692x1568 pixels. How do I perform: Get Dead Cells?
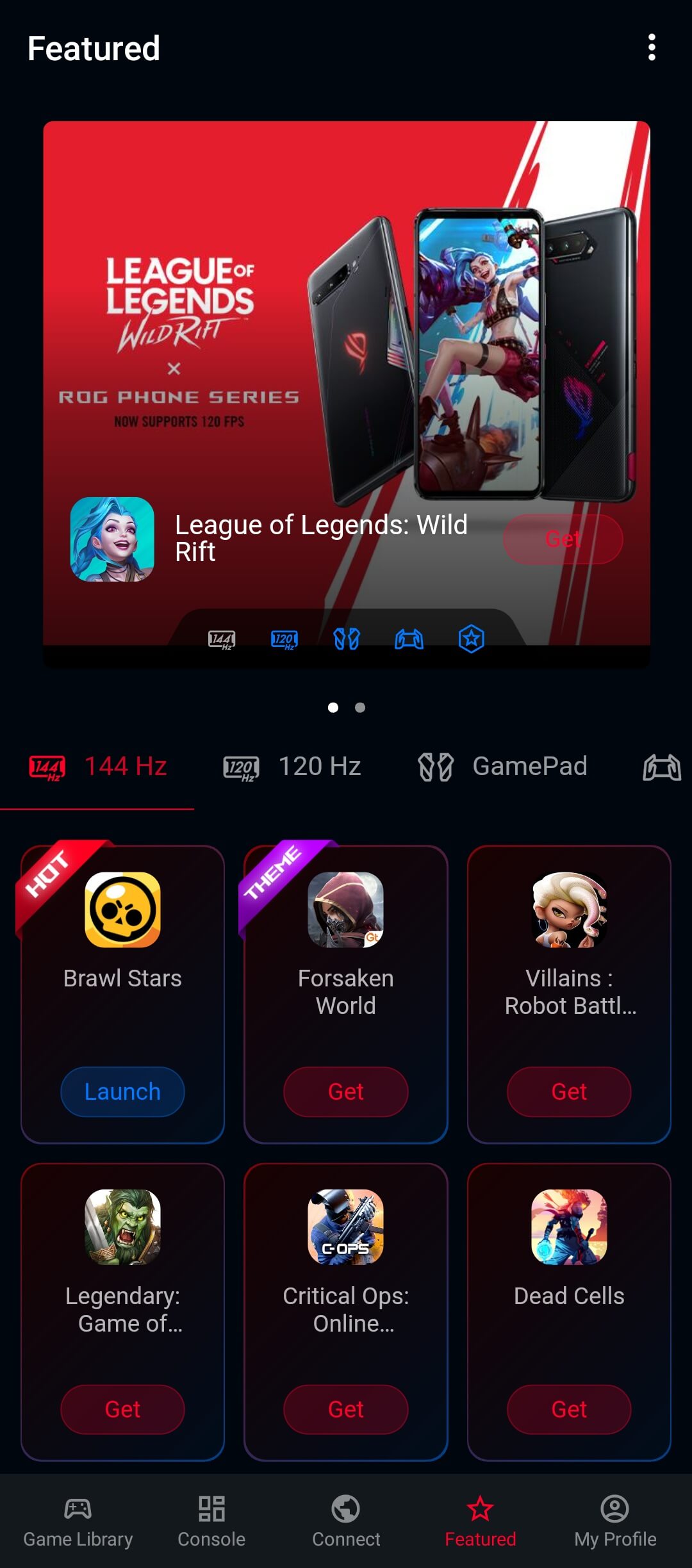click(569, 1409)
